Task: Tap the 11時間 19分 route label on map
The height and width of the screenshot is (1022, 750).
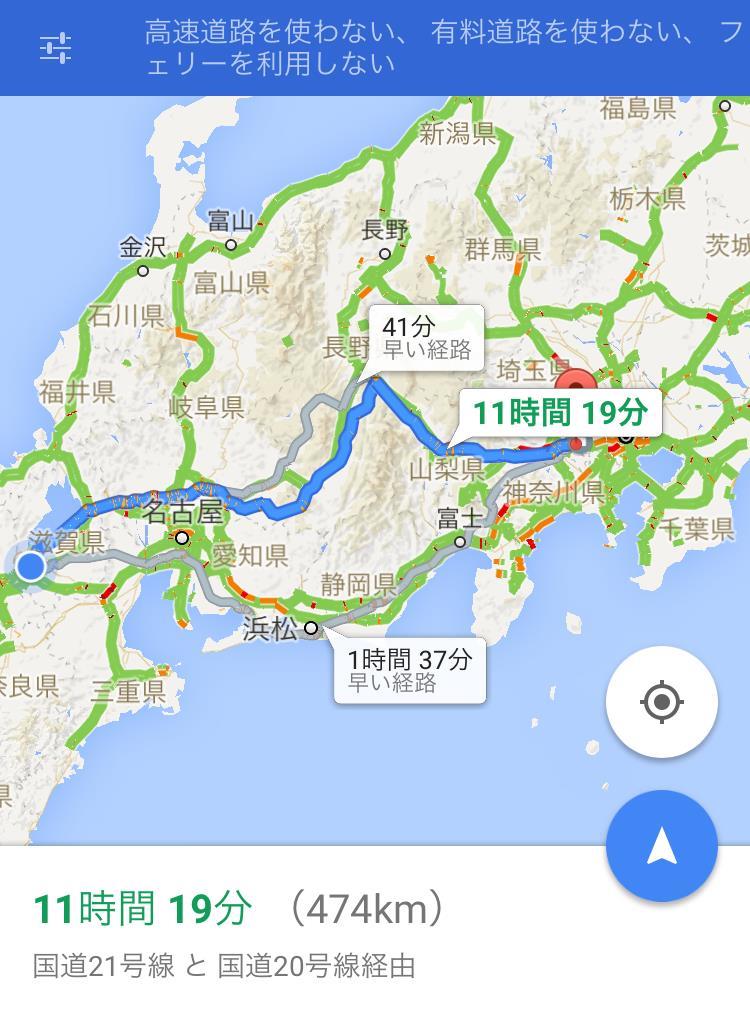Action: coord(559,412)
